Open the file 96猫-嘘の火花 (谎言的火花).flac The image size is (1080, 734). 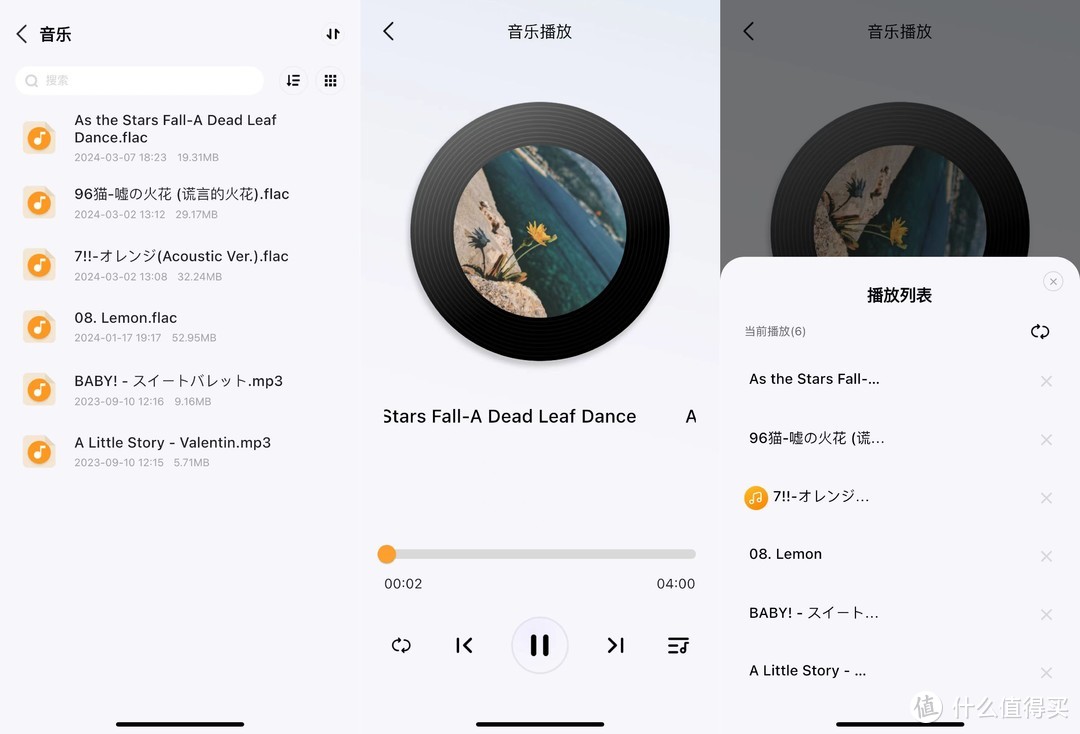pos(181,194)
